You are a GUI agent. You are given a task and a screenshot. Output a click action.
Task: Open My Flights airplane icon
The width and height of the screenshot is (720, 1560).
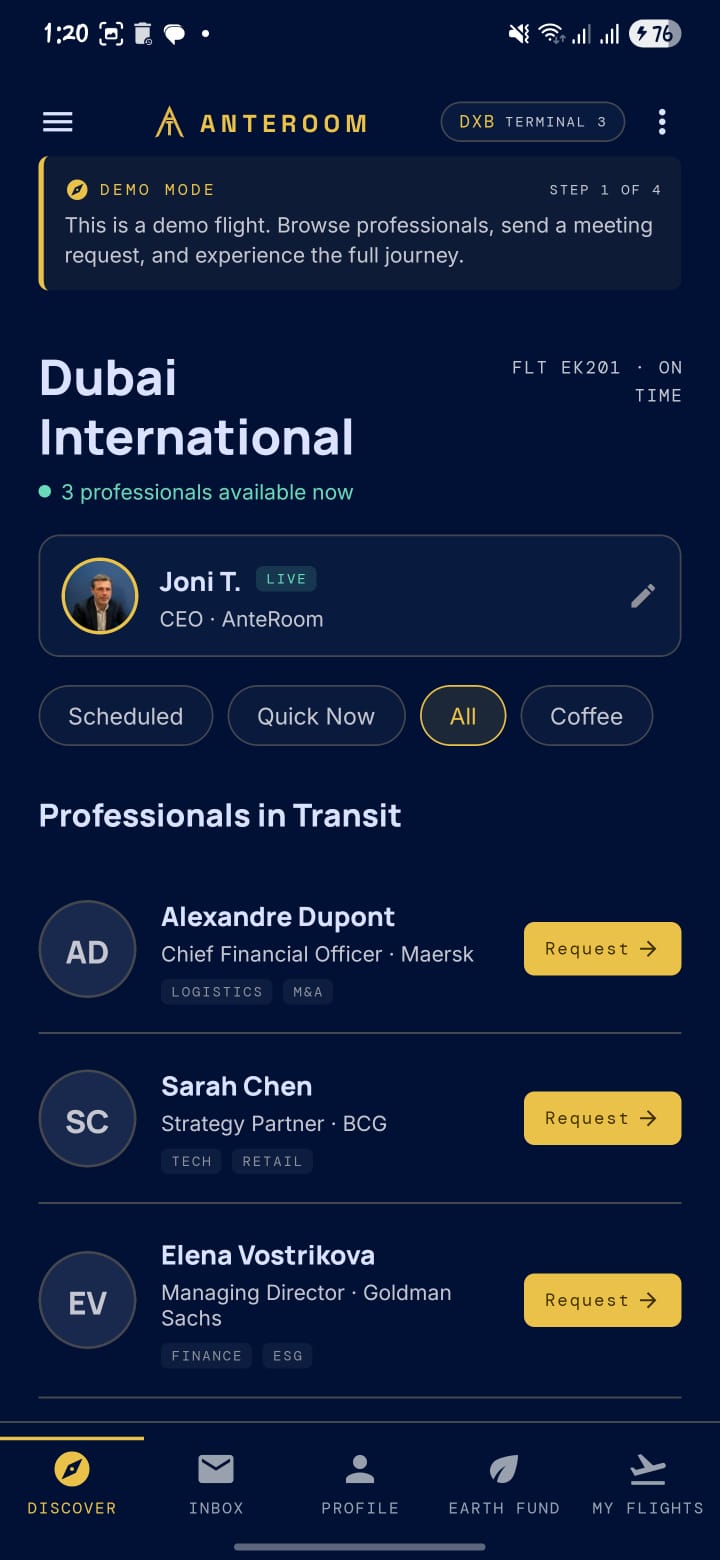647,1469
